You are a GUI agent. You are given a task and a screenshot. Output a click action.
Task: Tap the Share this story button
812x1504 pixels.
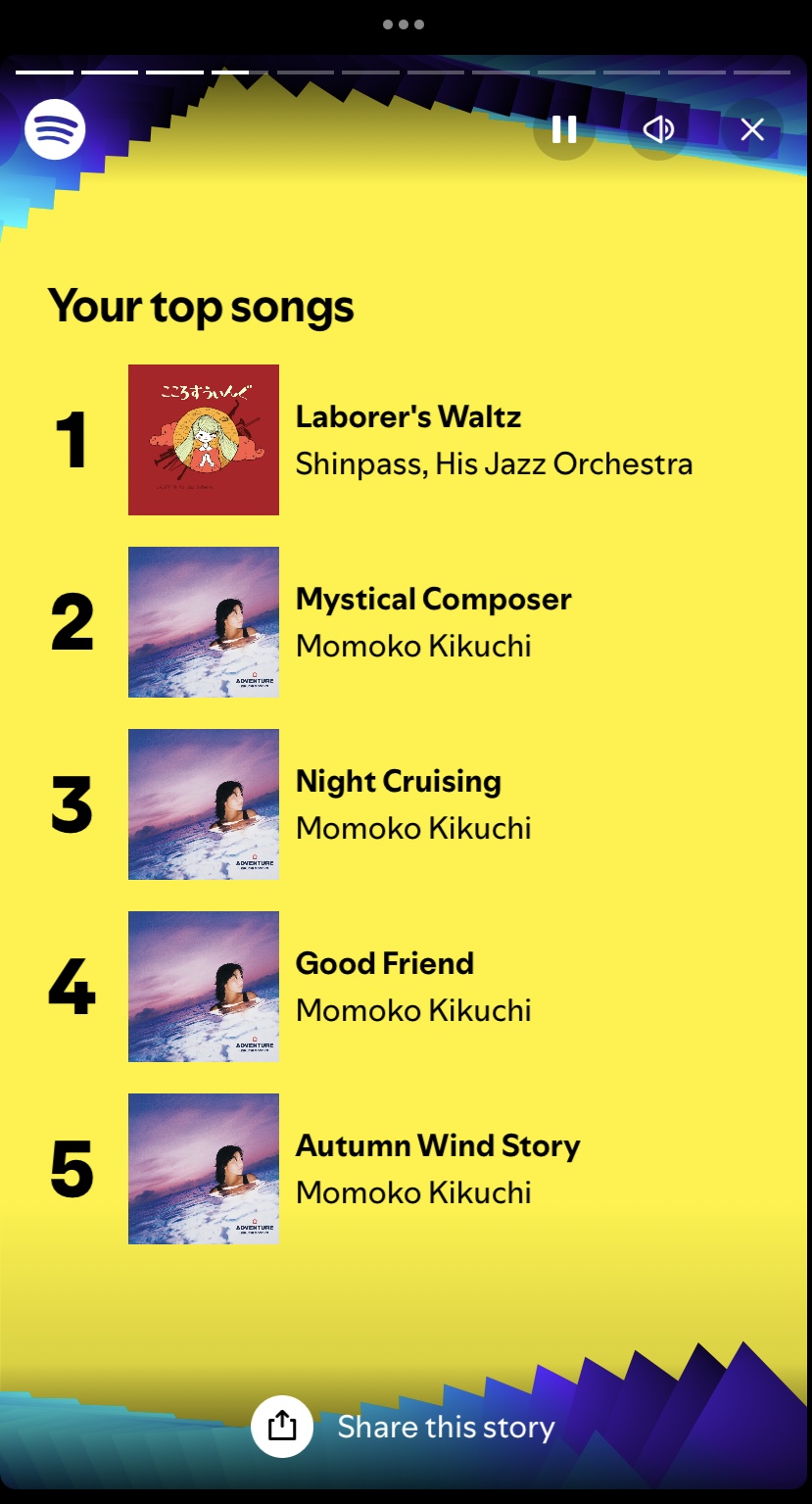click(282, 1426)
